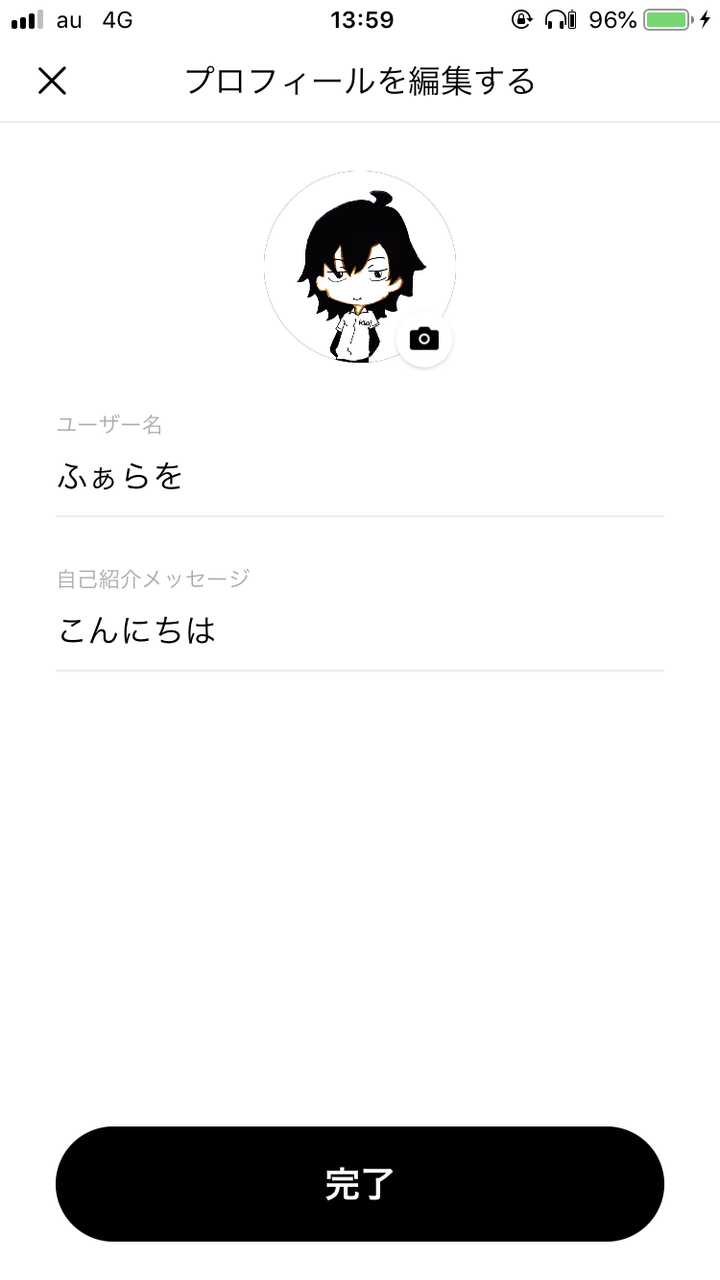
Task: Edit the 自己紹介メッセージ field
Action: pos(358,632)
